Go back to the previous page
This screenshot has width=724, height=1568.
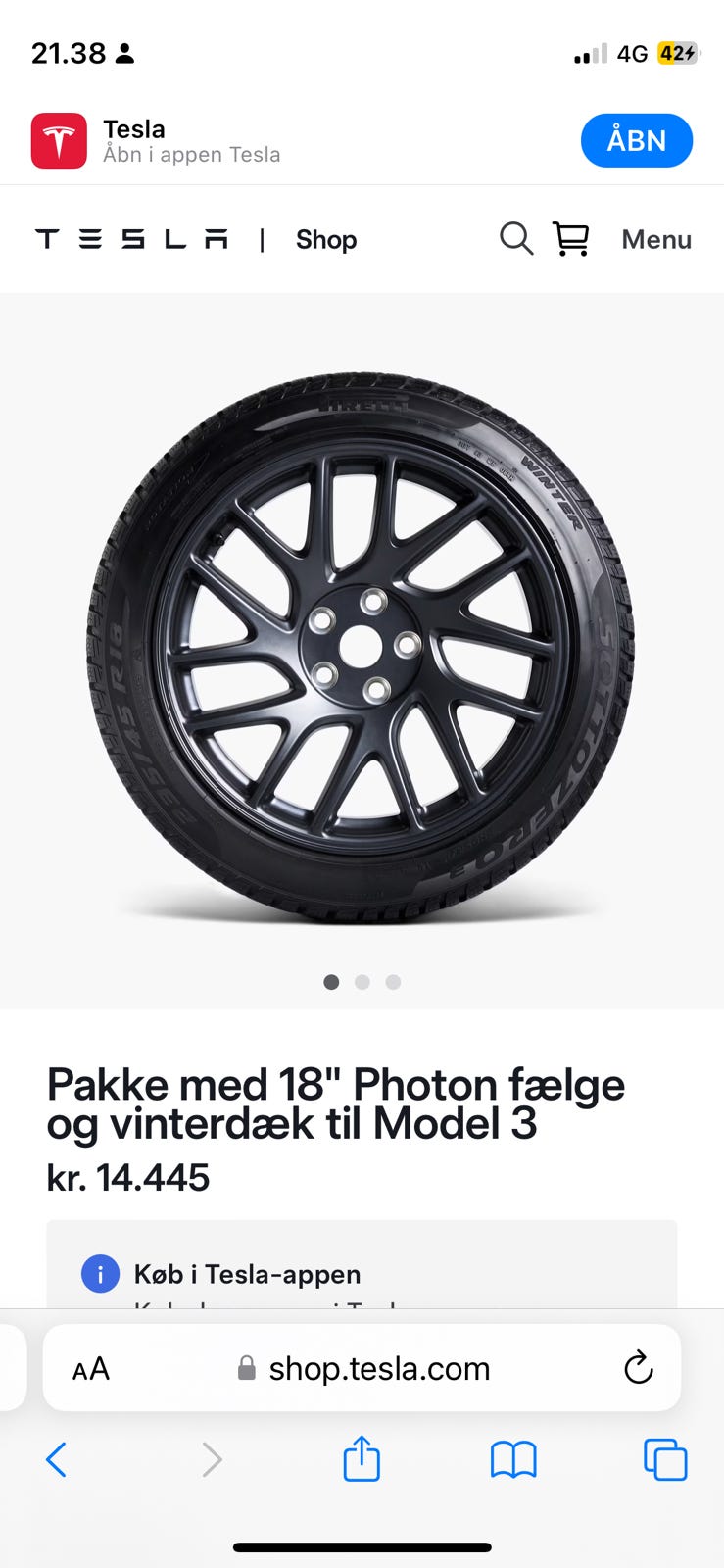[57, 1459]
